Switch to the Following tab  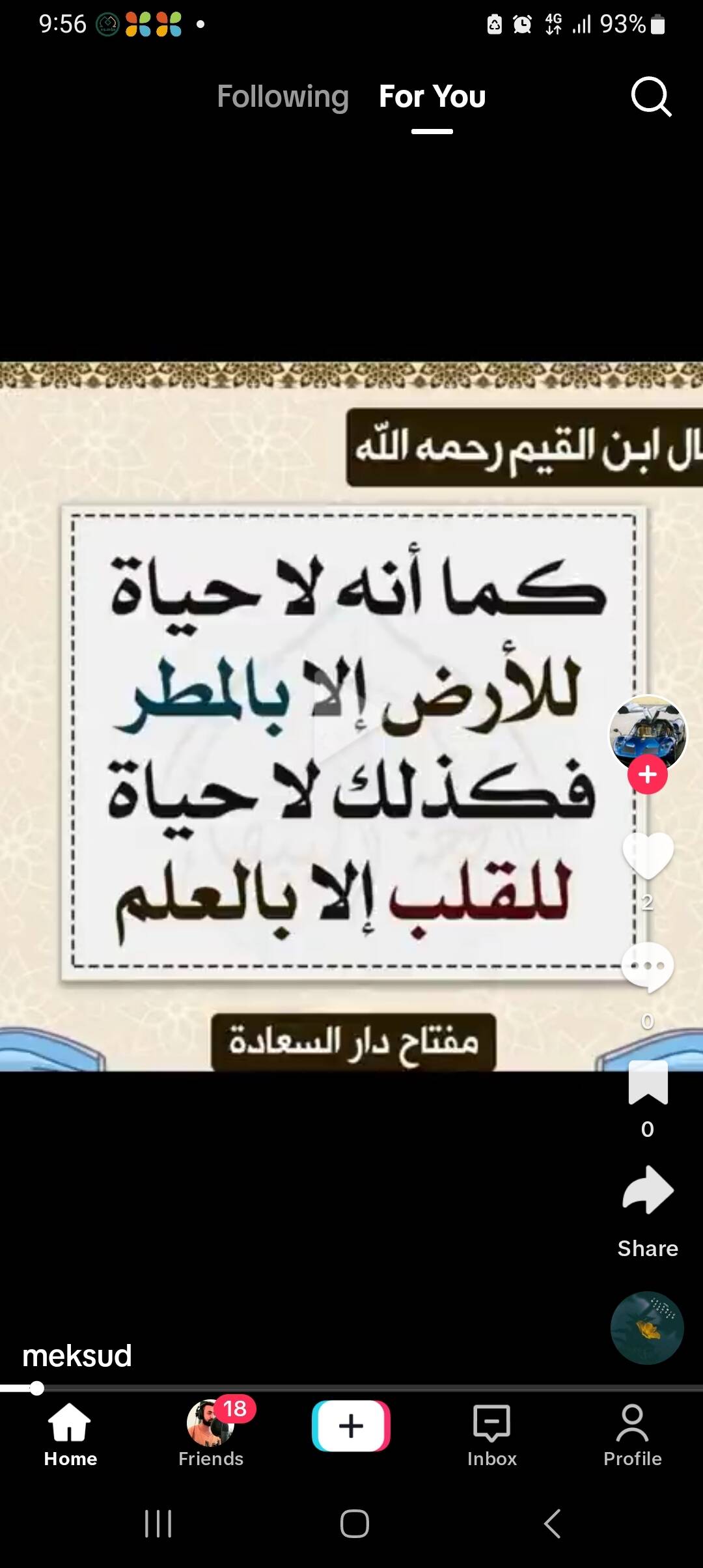click(x=283, y=97)
